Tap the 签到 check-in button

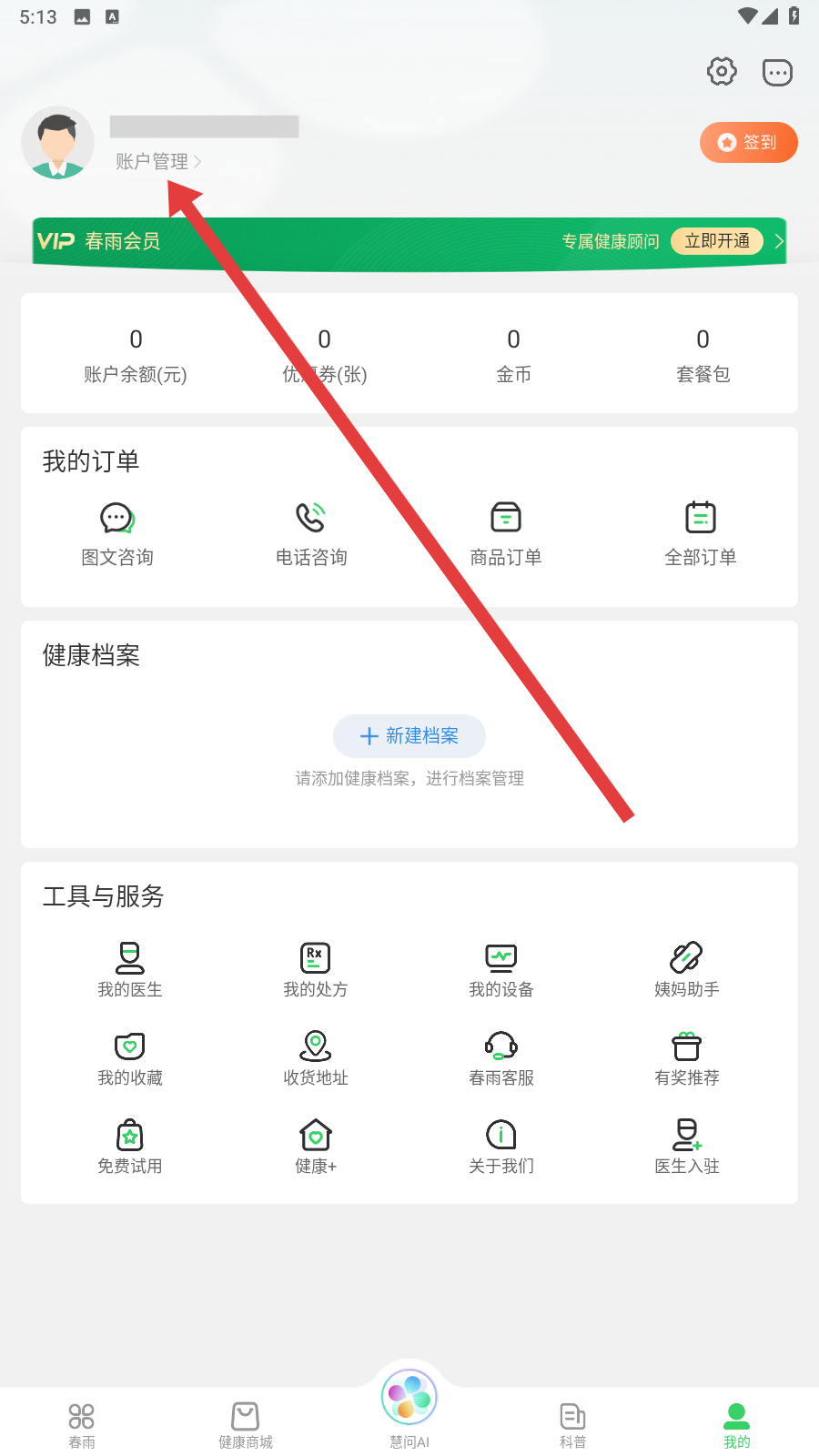pyautogui.click(x=748, y=142)
